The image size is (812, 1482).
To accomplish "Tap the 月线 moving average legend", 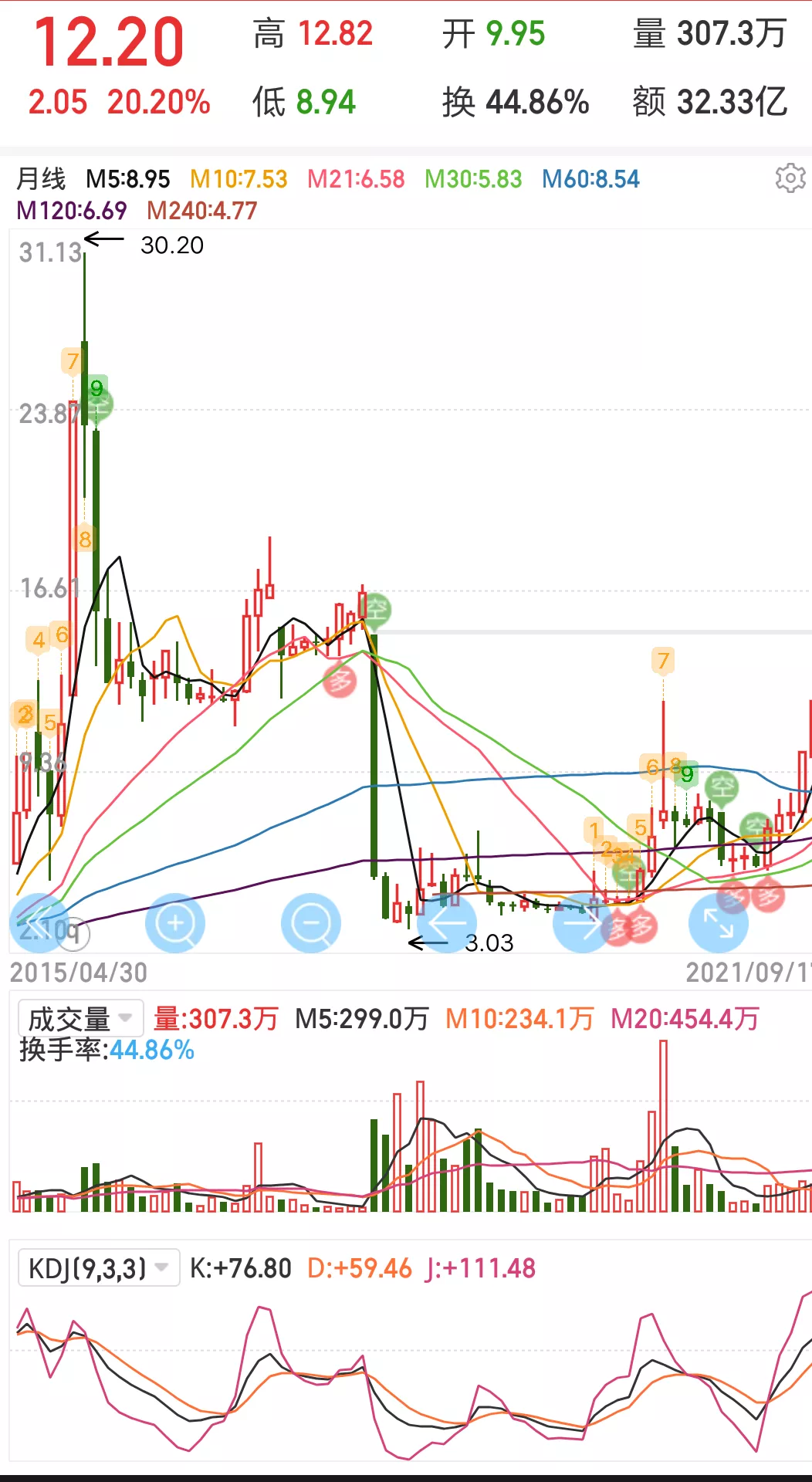I will click(x=41, y=179).
